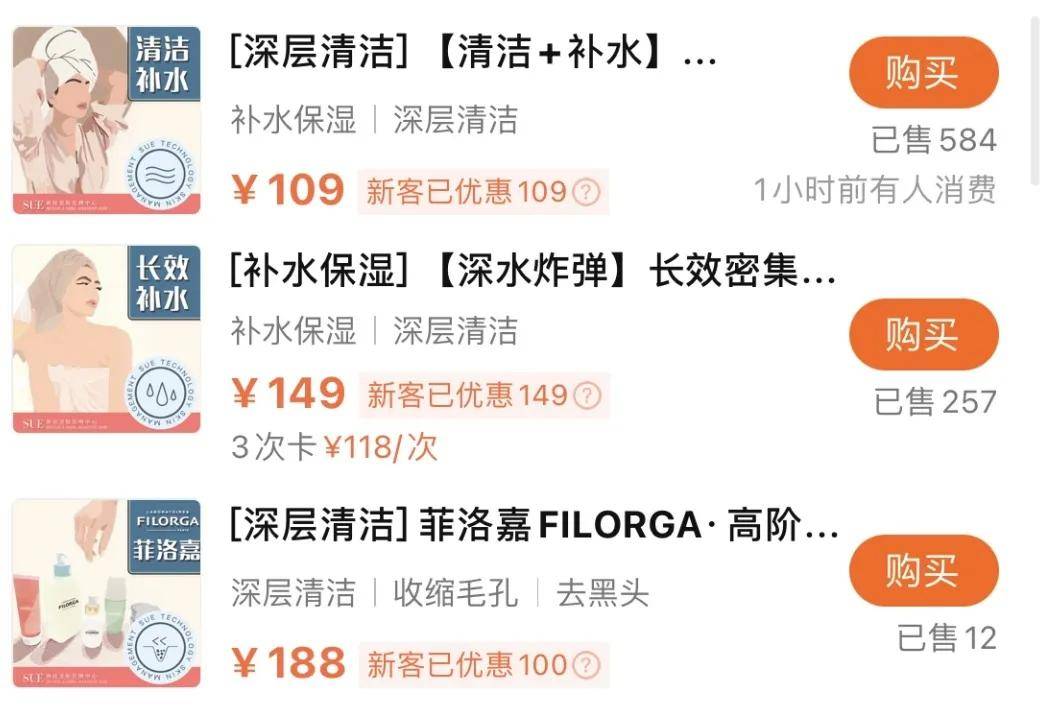Viewport: 1048px width, 710px height.
Task: View the 长效补水 product image
Action: click(107, 339)
